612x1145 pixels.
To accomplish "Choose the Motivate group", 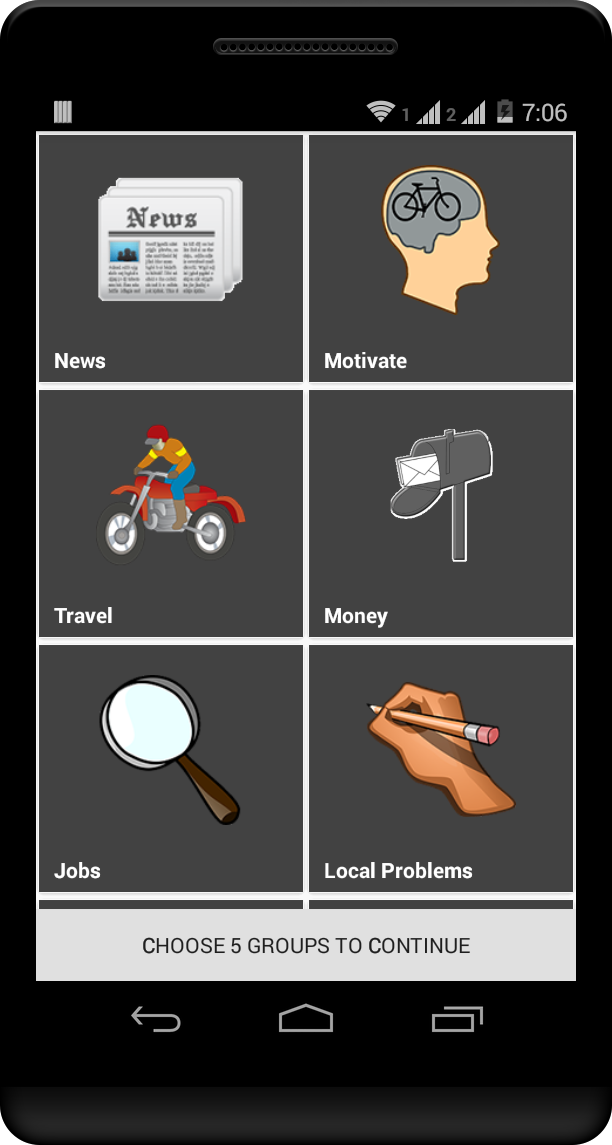I will coord(440,258).
